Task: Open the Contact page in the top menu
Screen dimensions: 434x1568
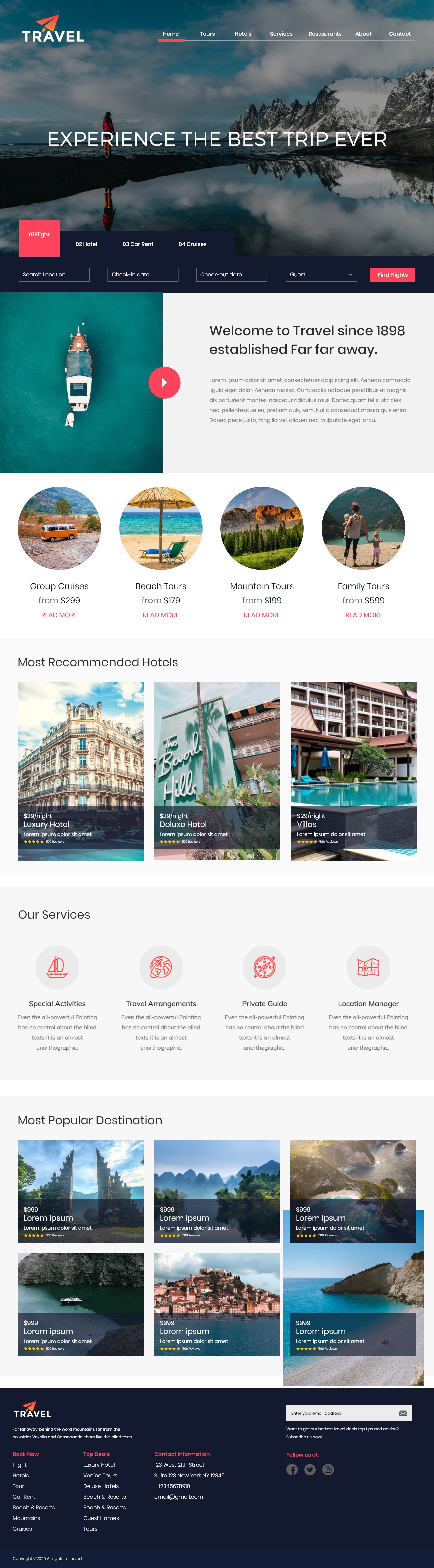Action: click(x=399, y=34)
